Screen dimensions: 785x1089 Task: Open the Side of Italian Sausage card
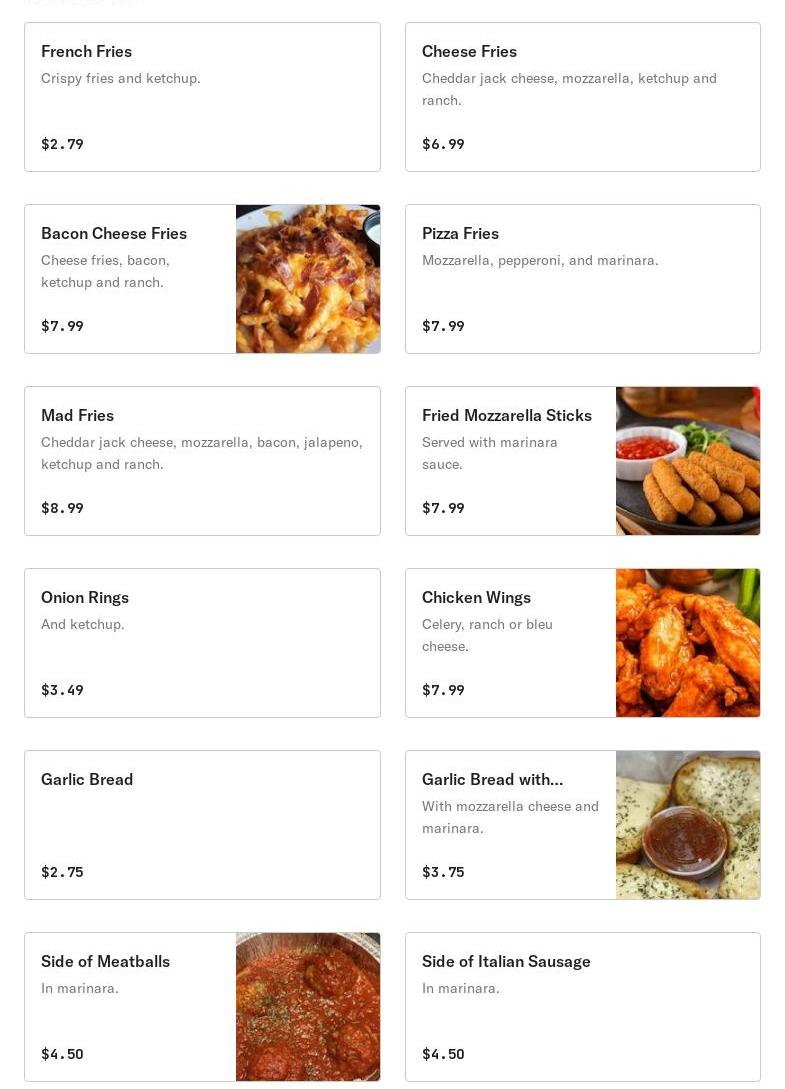[x=582, y=1007]
